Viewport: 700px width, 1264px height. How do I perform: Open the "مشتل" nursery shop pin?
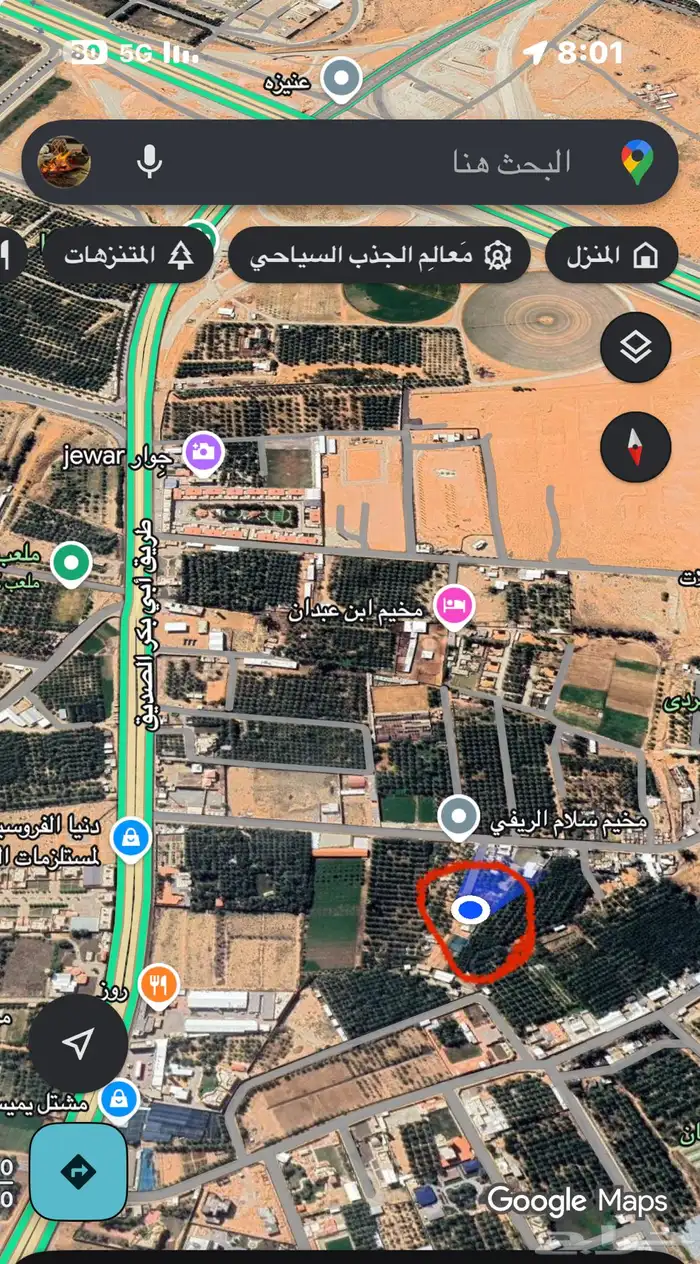click(x=119, y=1098)
